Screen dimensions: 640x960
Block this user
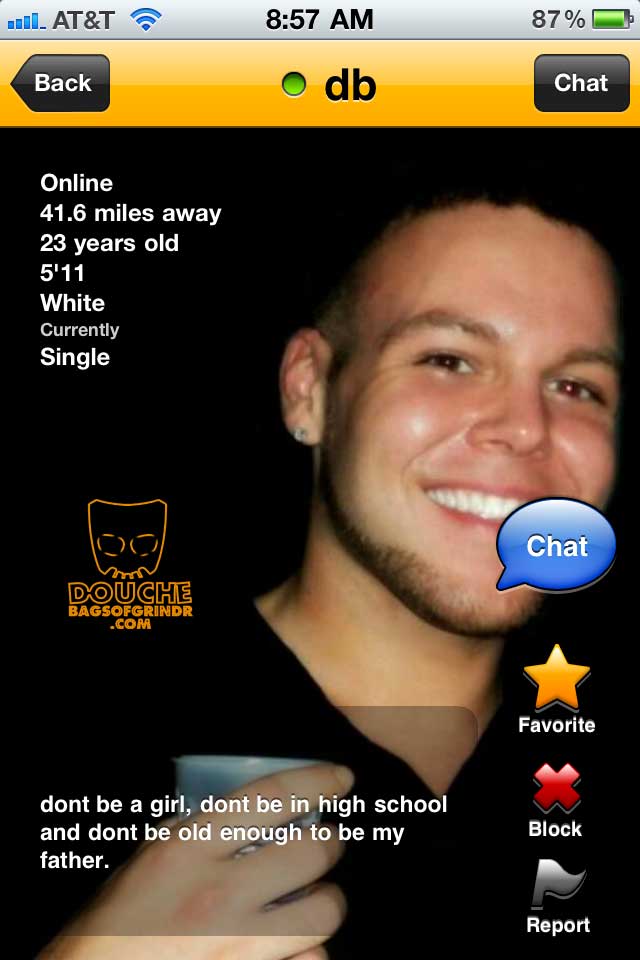click(556, 799)
